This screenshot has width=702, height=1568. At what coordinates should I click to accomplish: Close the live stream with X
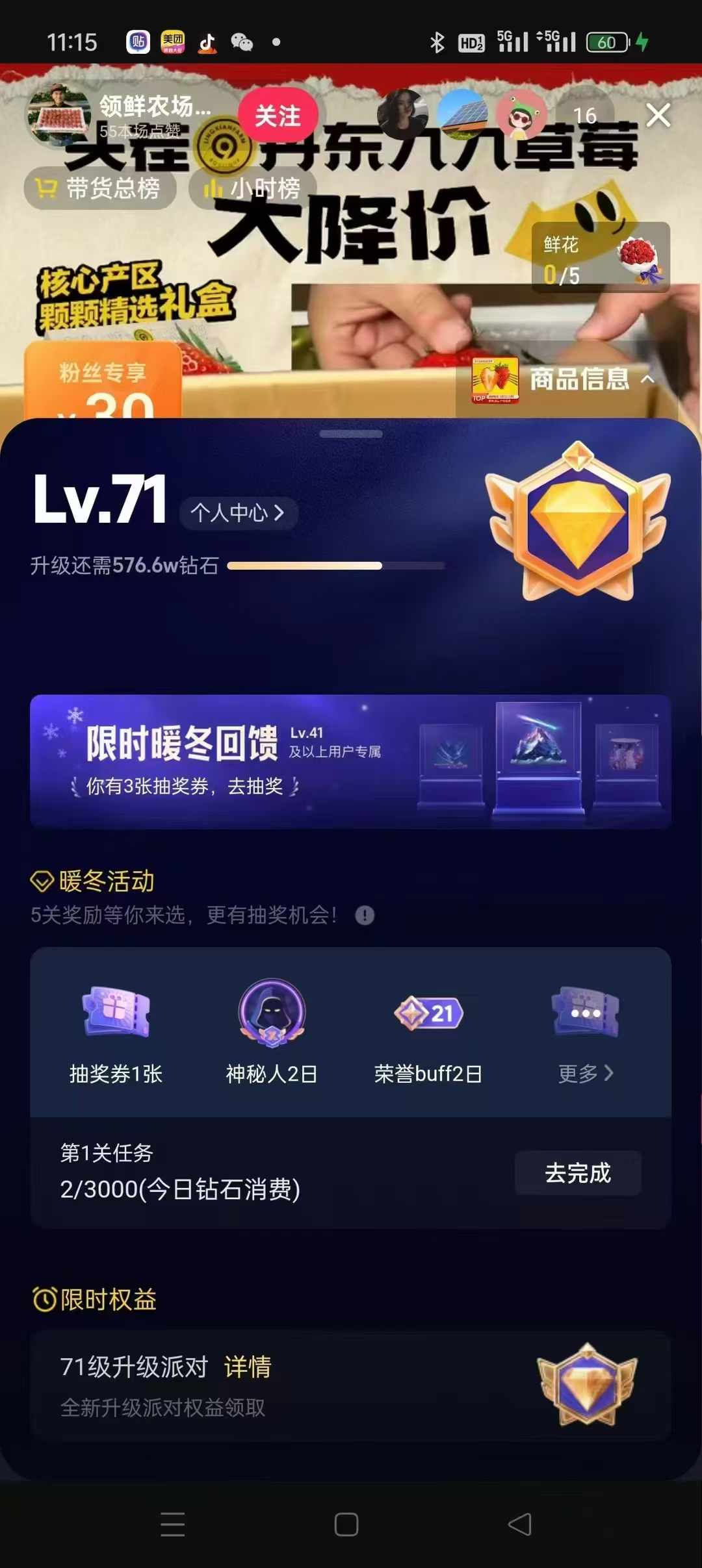click(658, 116)
